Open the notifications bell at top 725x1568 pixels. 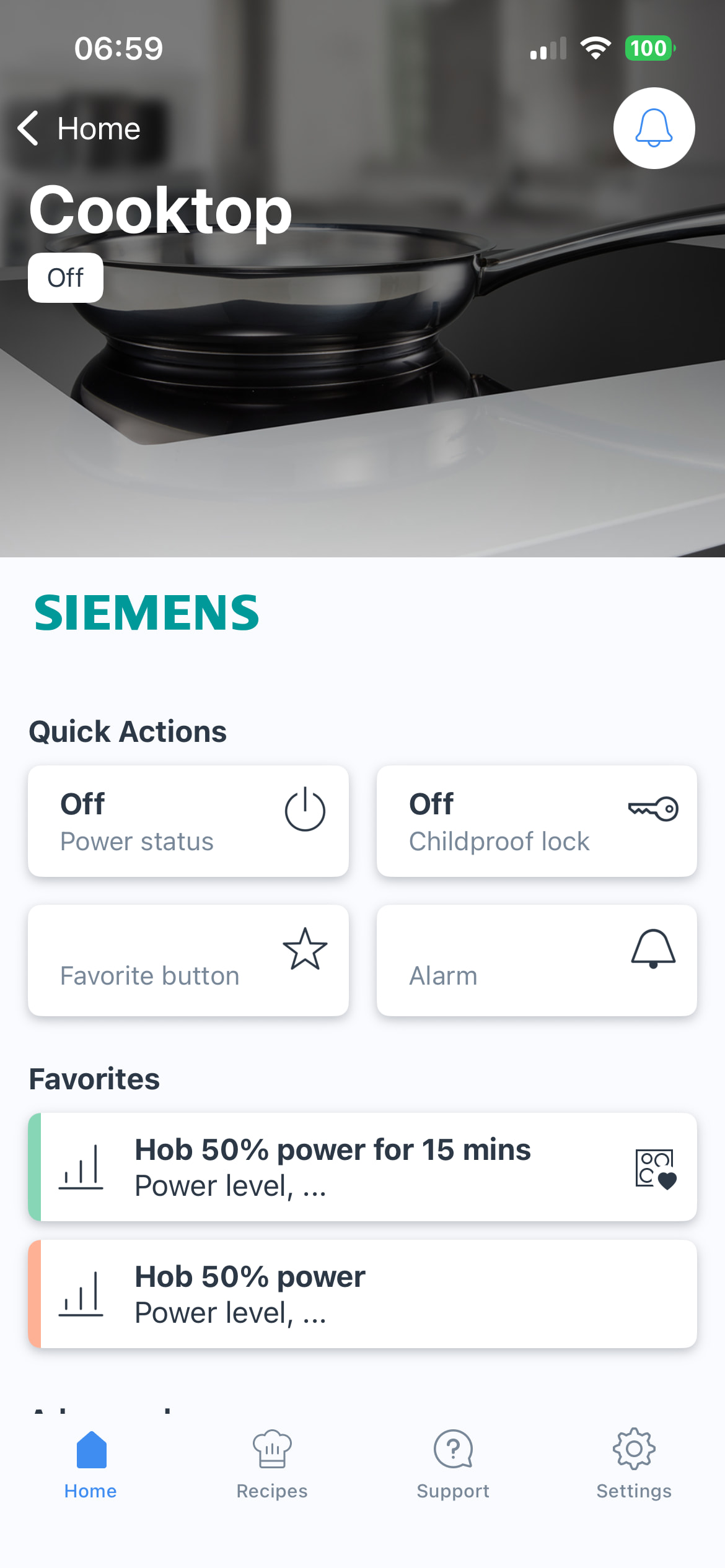coord(654,128)
